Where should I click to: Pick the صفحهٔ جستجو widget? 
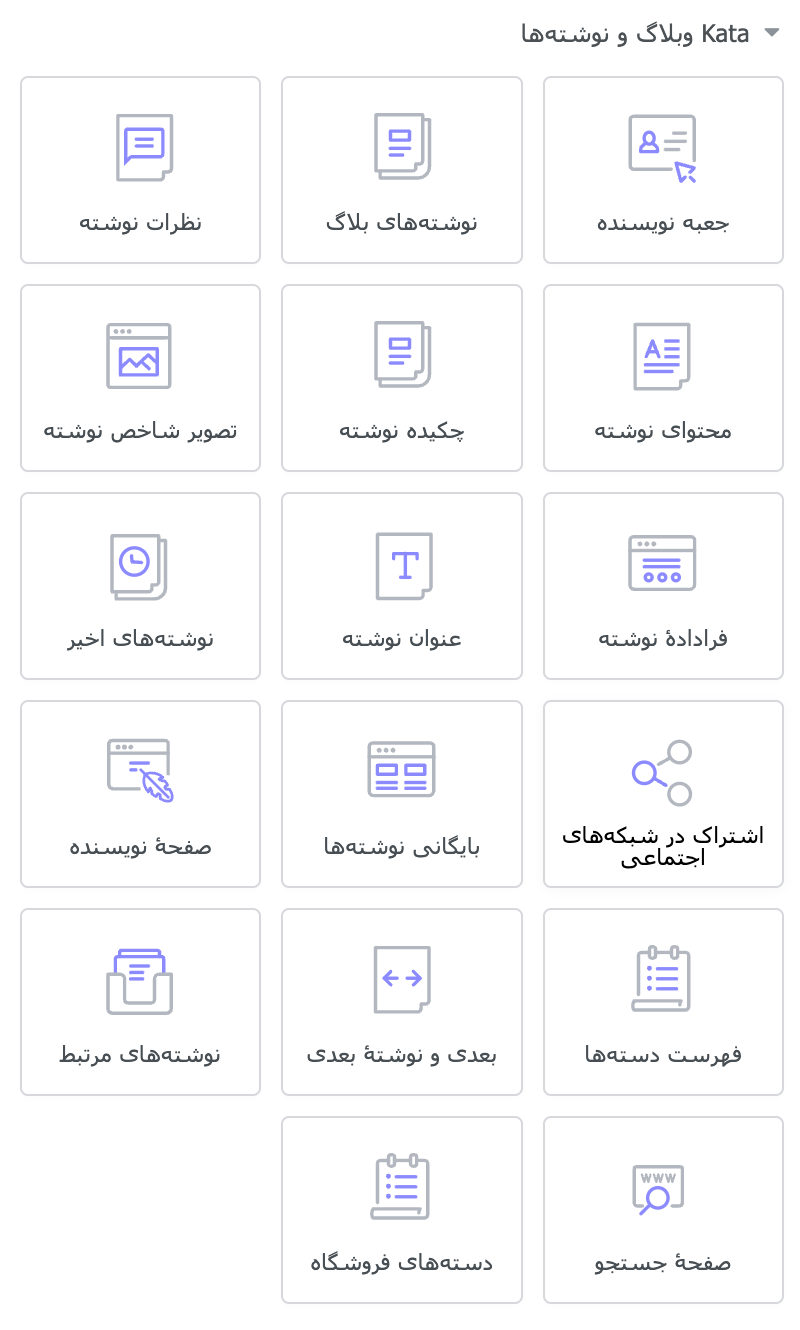tap(663, 1210)
